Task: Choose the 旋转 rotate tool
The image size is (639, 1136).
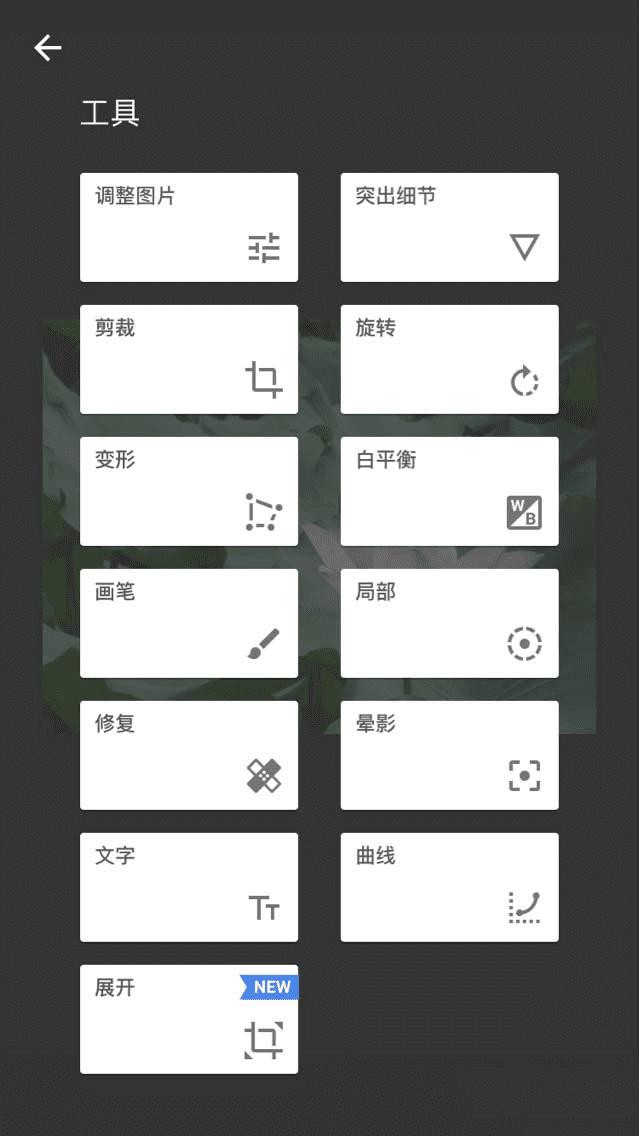Action: point(449,359)
